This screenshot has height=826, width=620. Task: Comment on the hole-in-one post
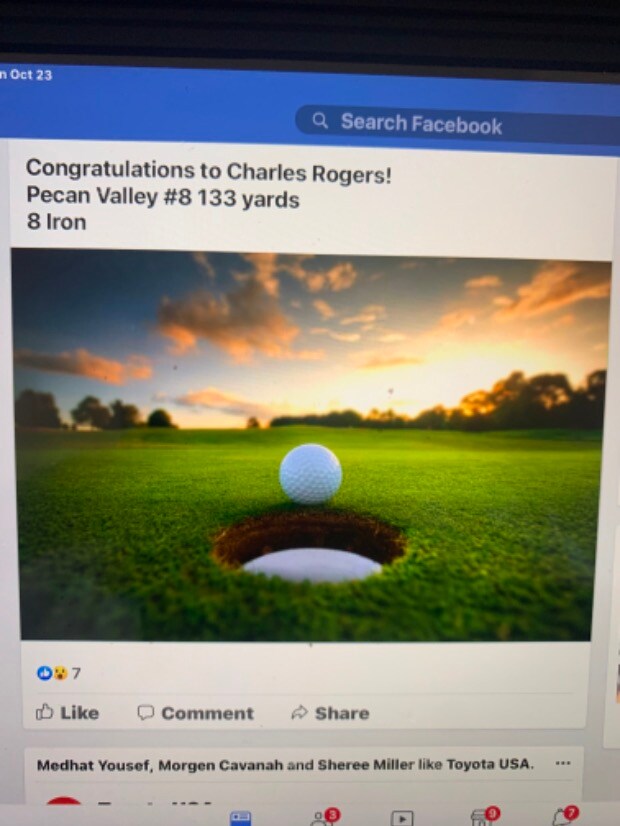(195, 713)
